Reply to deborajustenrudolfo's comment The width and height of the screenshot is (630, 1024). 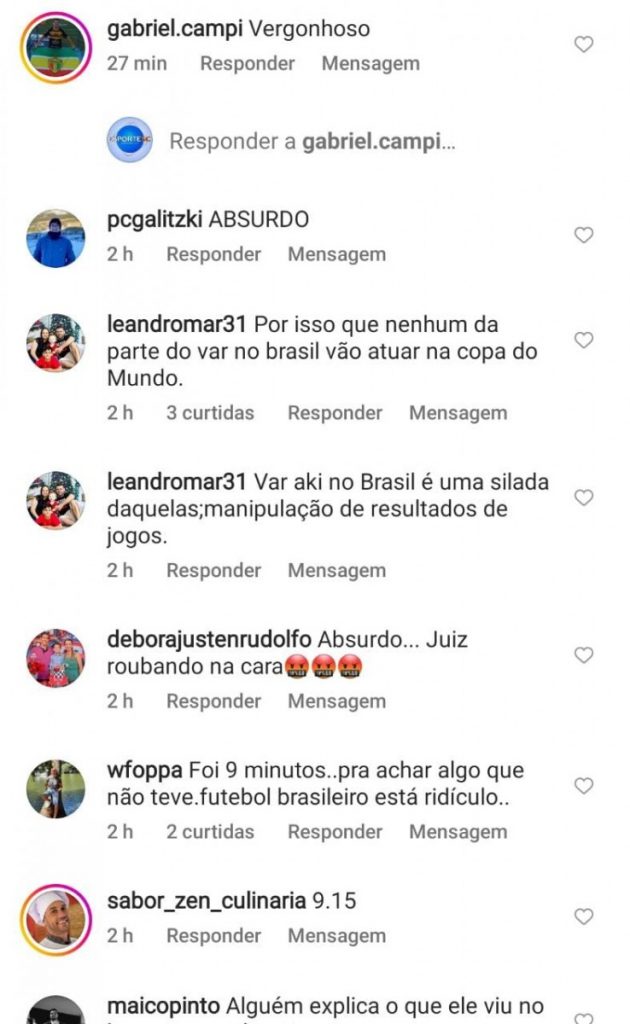pos(213,701)
